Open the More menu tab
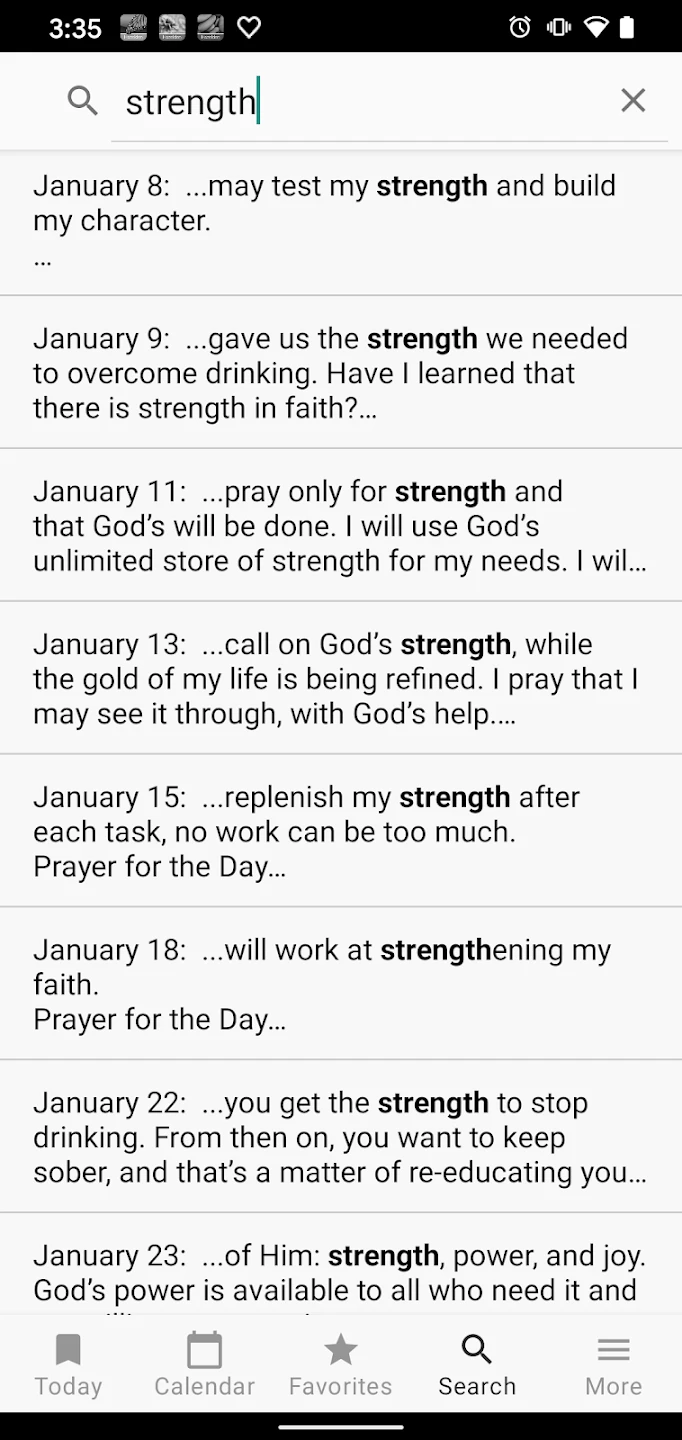 [x=613, y=1365]
